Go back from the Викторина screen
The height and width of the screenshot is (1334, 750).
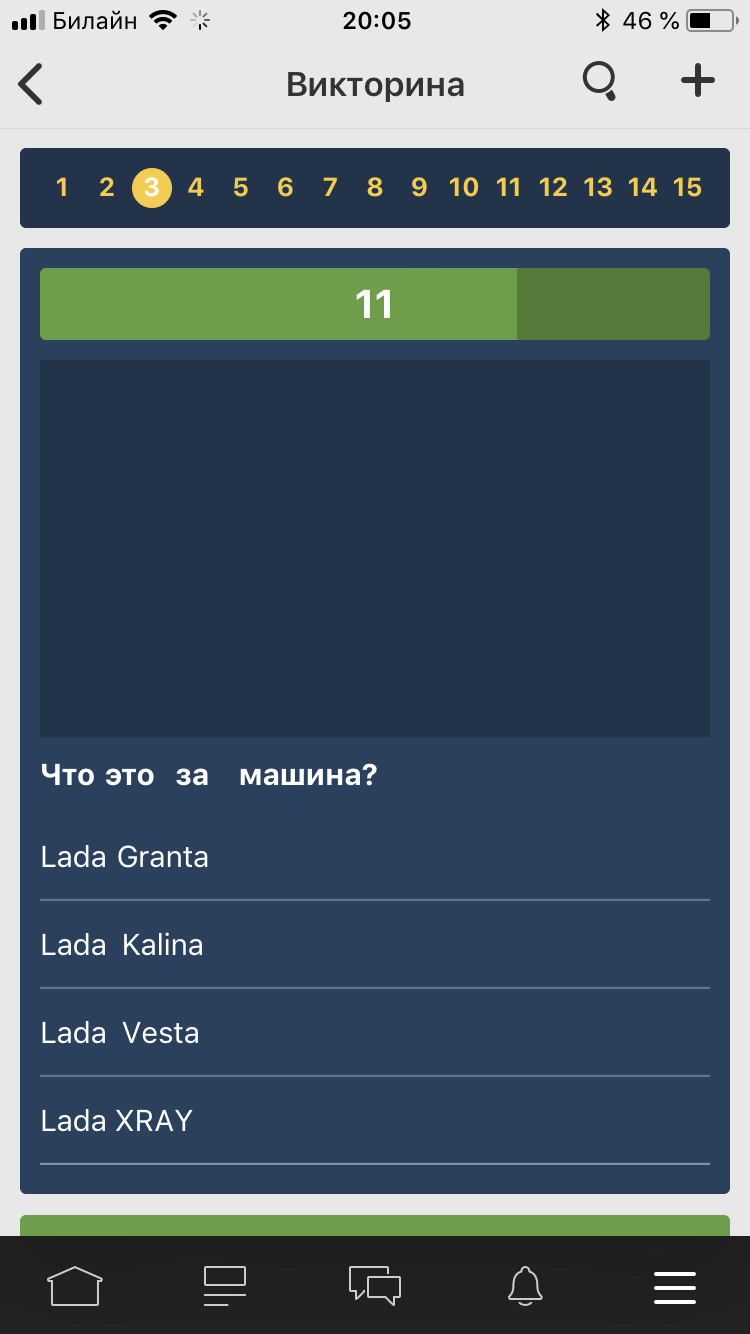32,84
